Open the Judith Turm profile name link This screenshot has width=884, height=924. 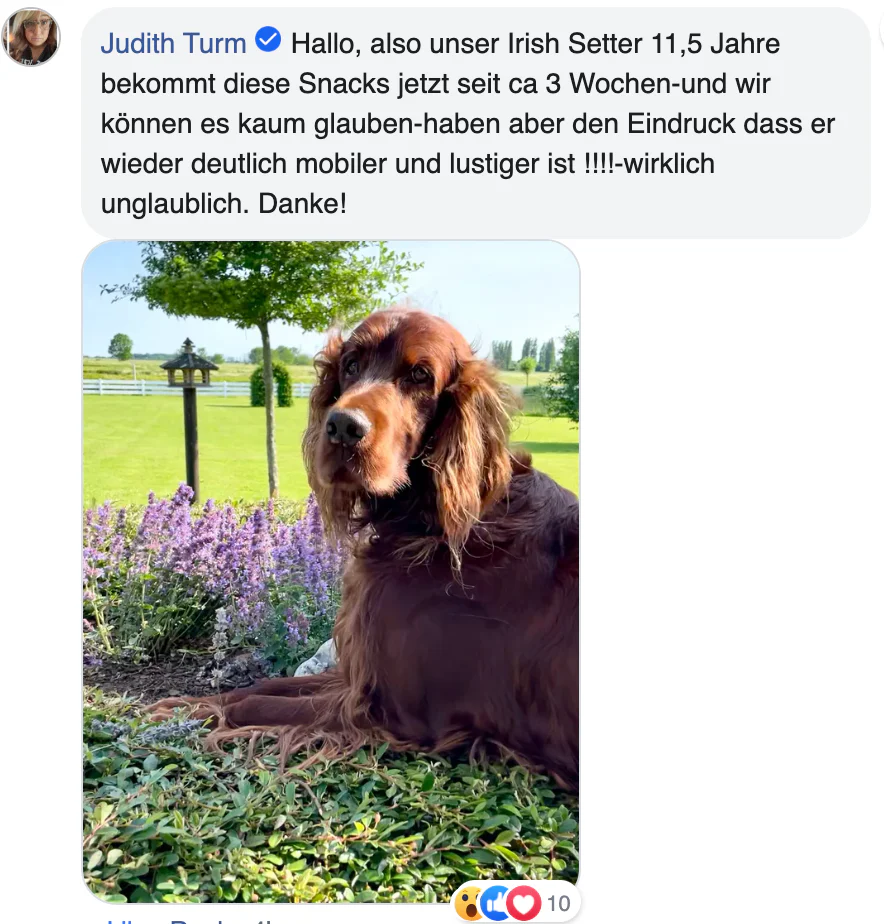[173, 44]
